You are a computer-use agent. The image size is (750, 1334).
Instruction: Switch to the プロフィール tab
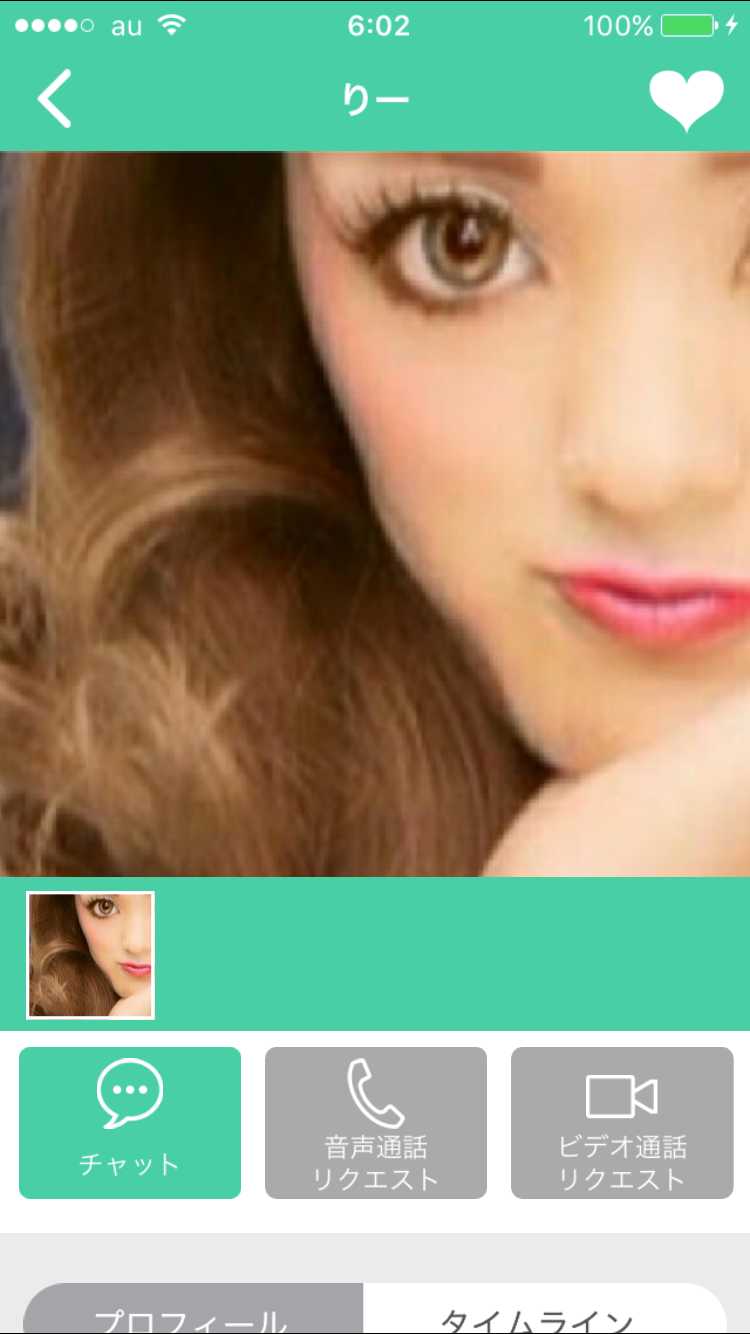pyautogui.click(x=192, y=1315)
